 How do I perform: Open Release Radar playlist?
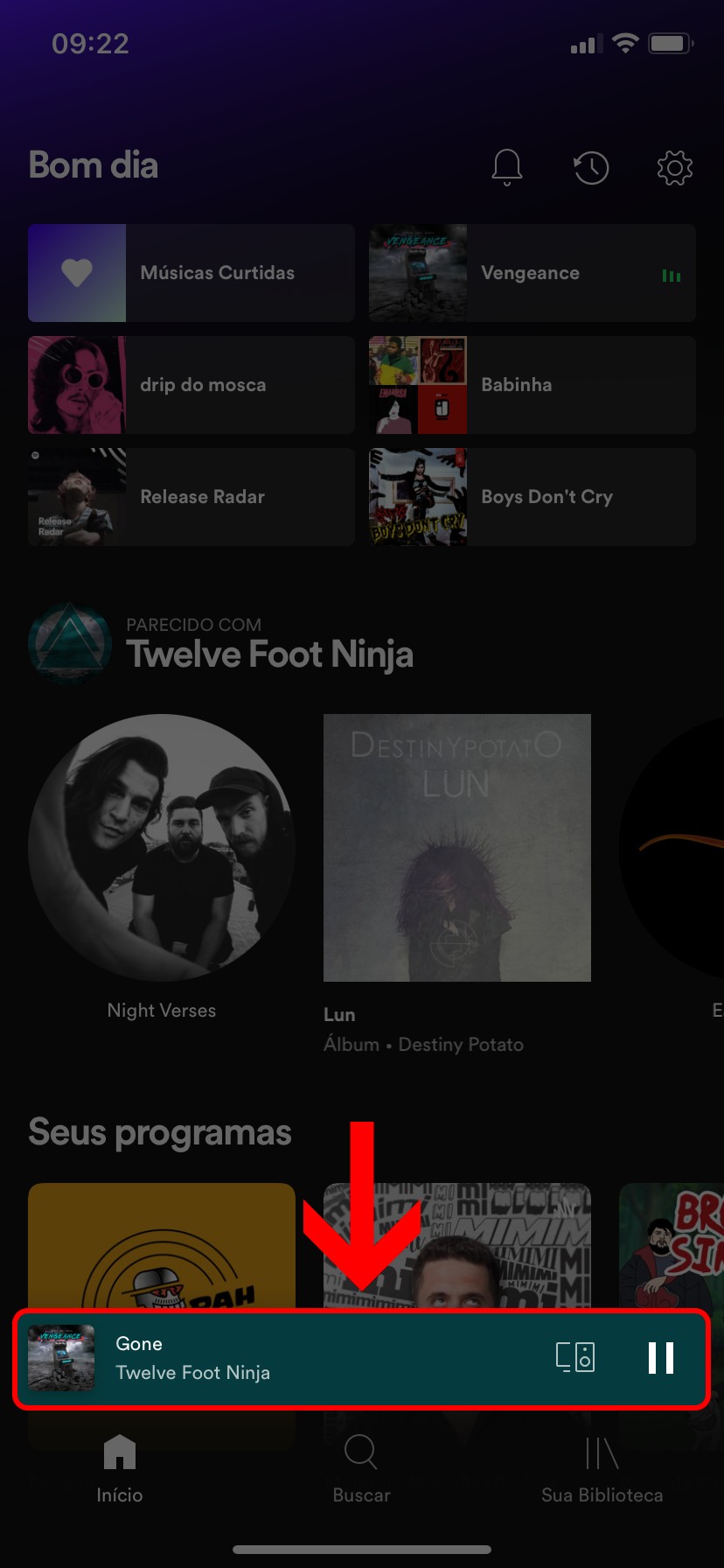(191, 497)
